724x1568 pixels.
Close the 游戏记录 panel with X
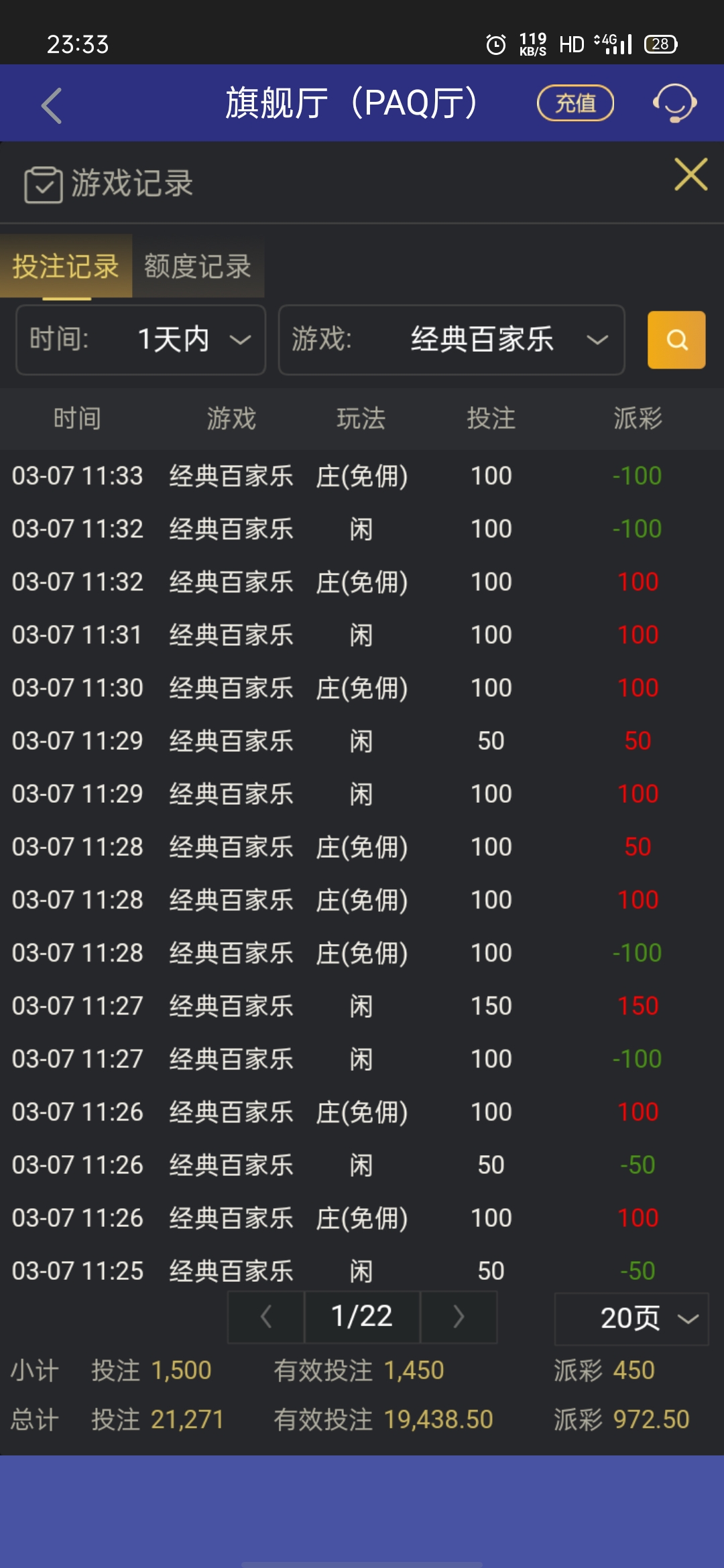pos(688,176)
